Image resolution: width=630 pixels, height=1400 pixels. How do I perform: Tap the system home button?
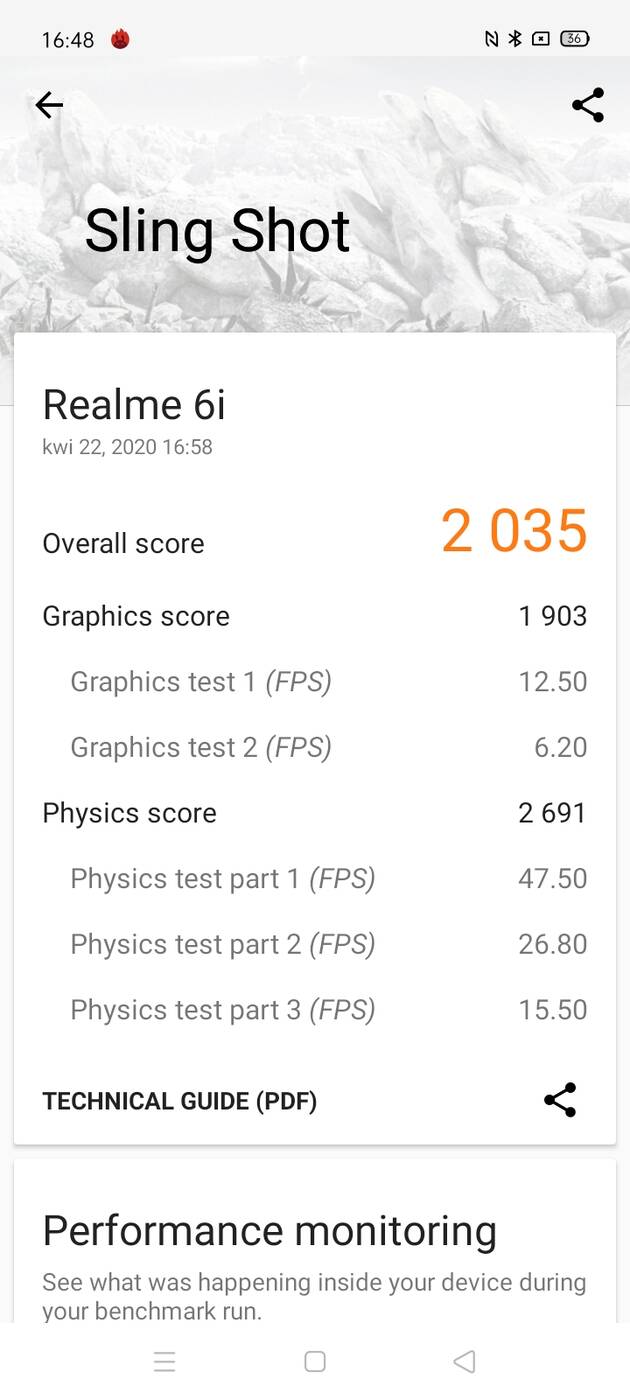coord(315,1361)
